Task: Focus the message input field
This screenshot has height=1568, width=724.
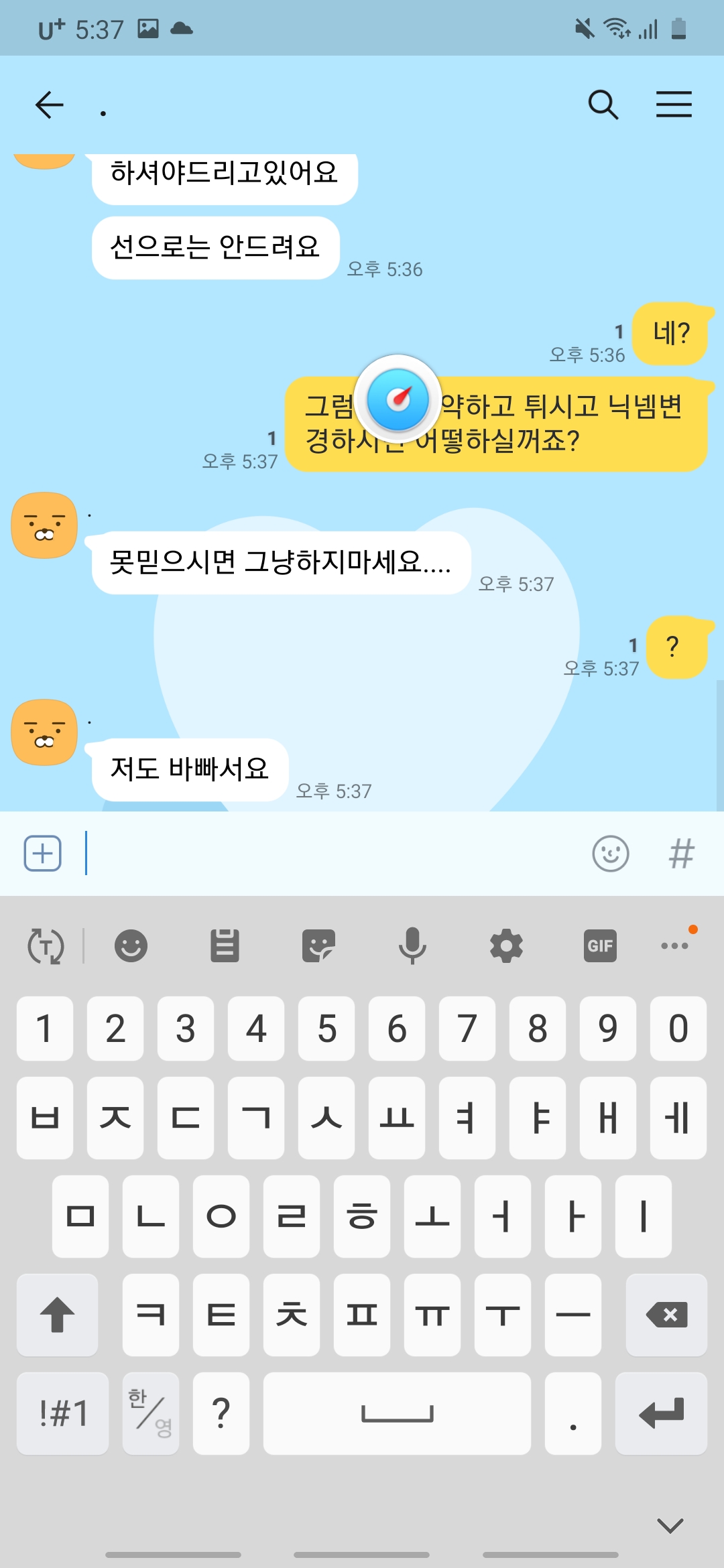Action: pos(328,853)
